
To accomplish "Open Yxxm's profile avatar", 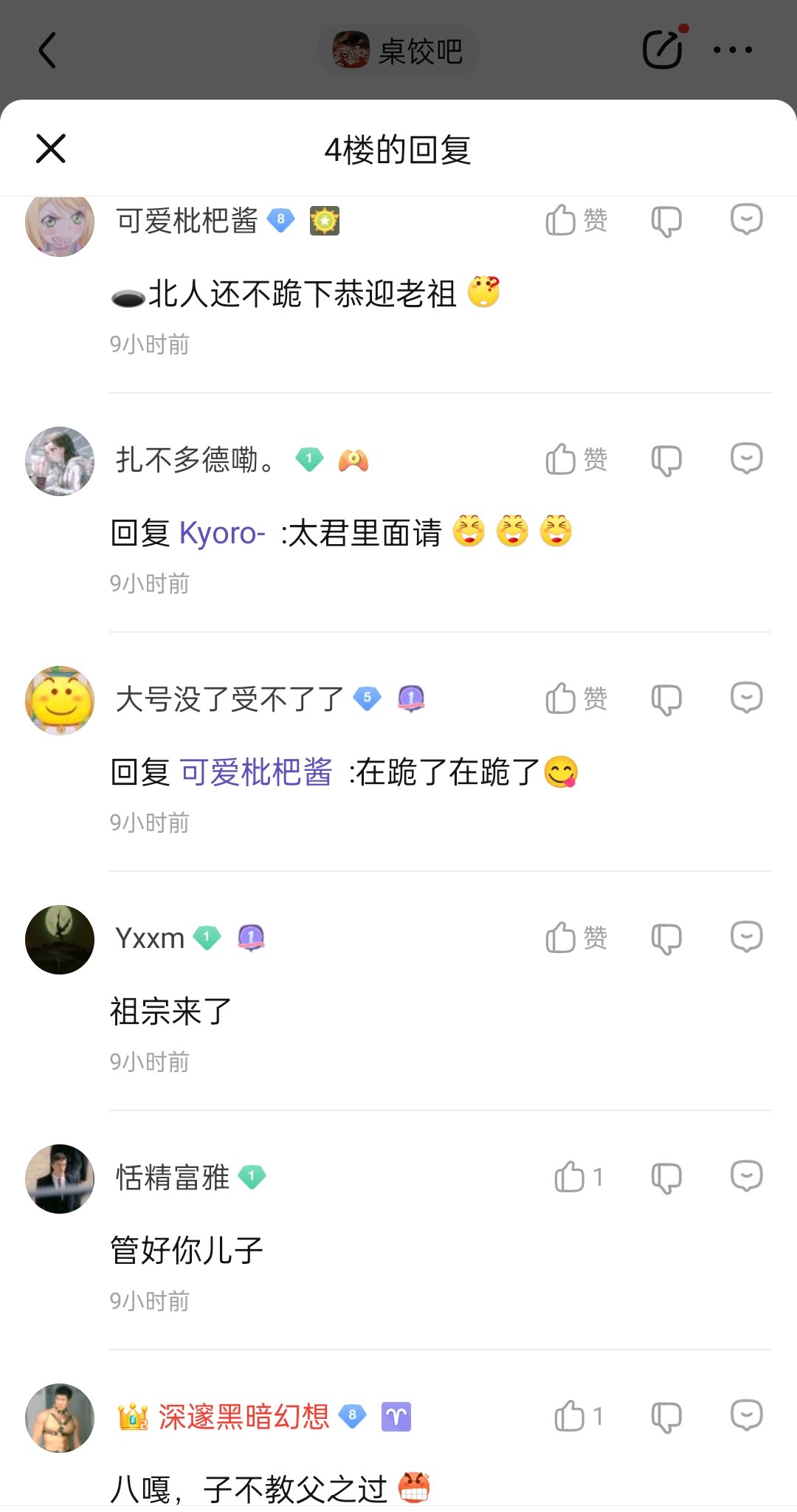I will 60,940.
